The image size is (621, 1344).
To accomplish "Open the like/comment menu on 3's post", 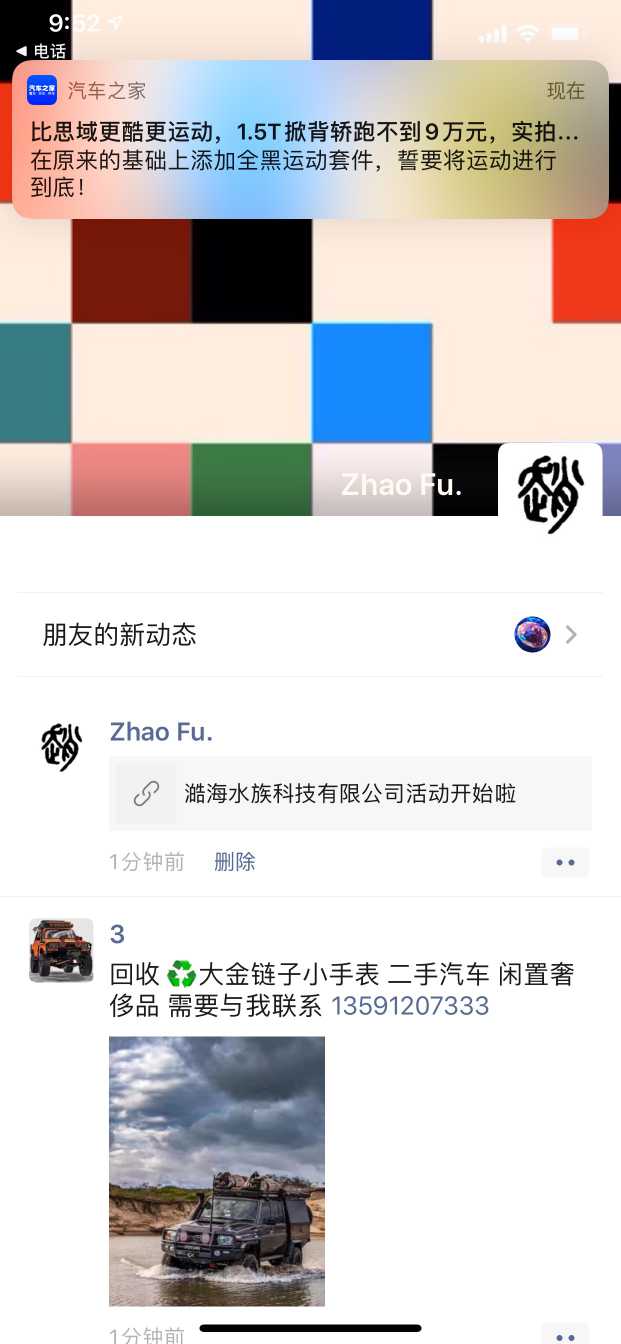I will coord(565,1334).
